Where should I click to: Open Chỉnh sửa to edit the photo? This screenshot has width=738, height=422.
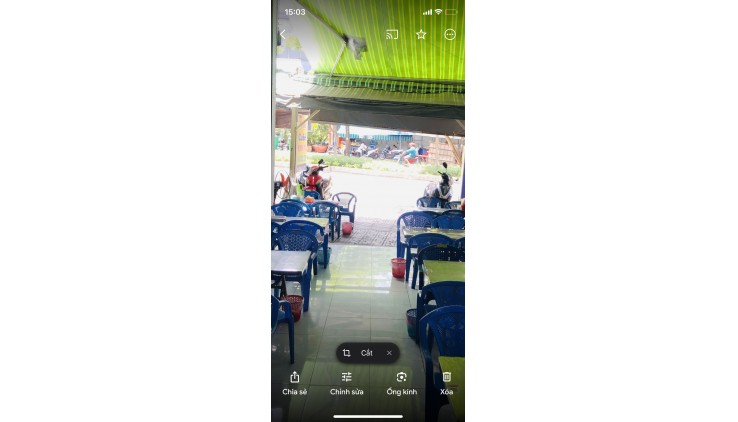(346, 382)
